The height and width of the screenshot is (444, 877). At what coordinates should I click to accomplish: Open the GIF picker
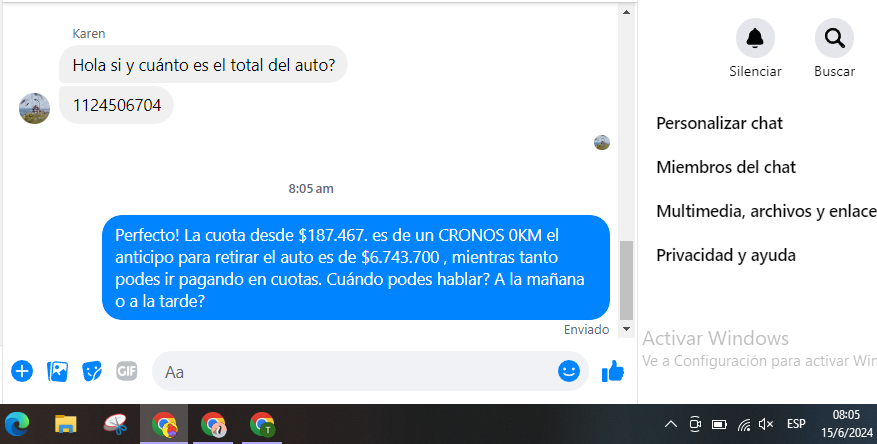click(x=126, y=371)
